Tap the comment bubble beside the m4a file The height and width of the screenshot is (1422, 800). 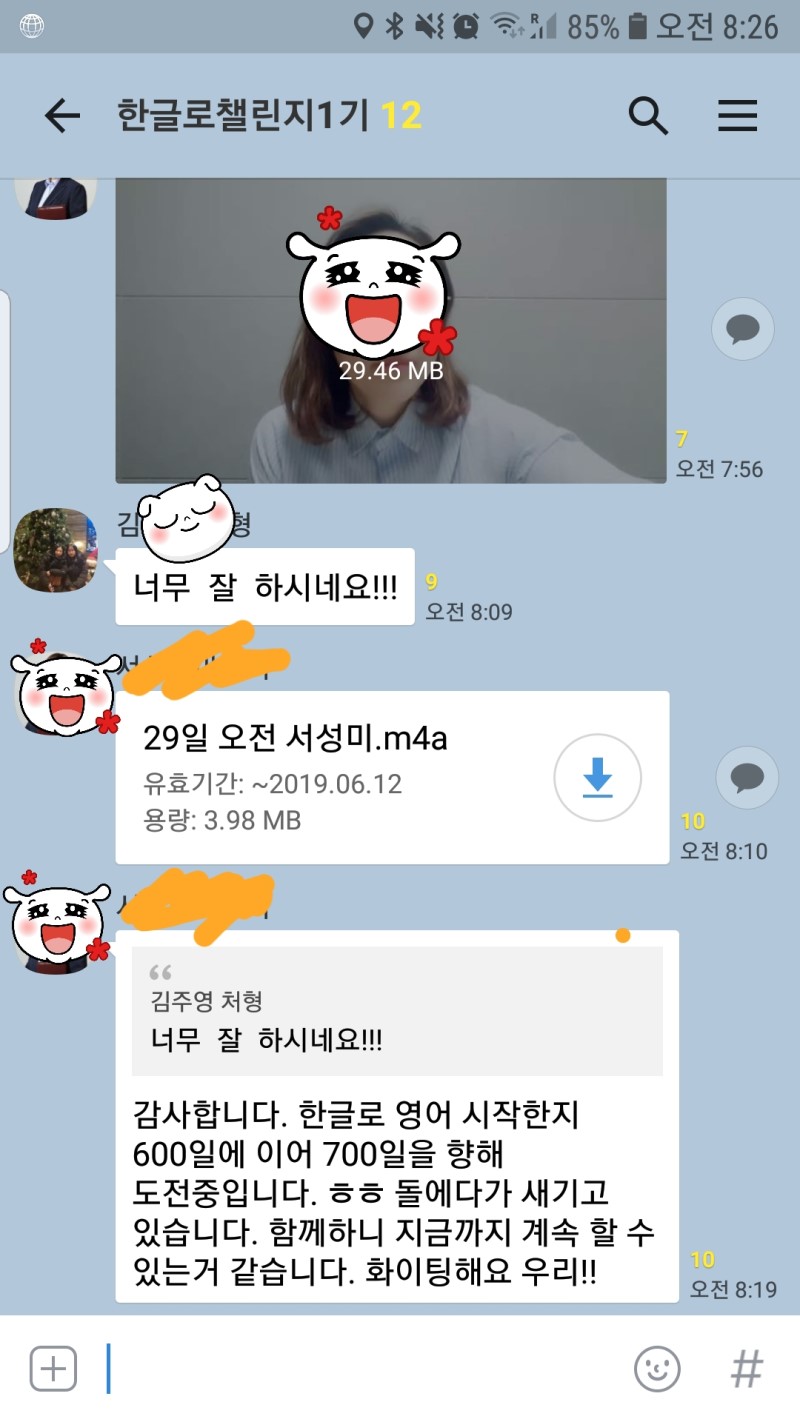tap(747, 777)
